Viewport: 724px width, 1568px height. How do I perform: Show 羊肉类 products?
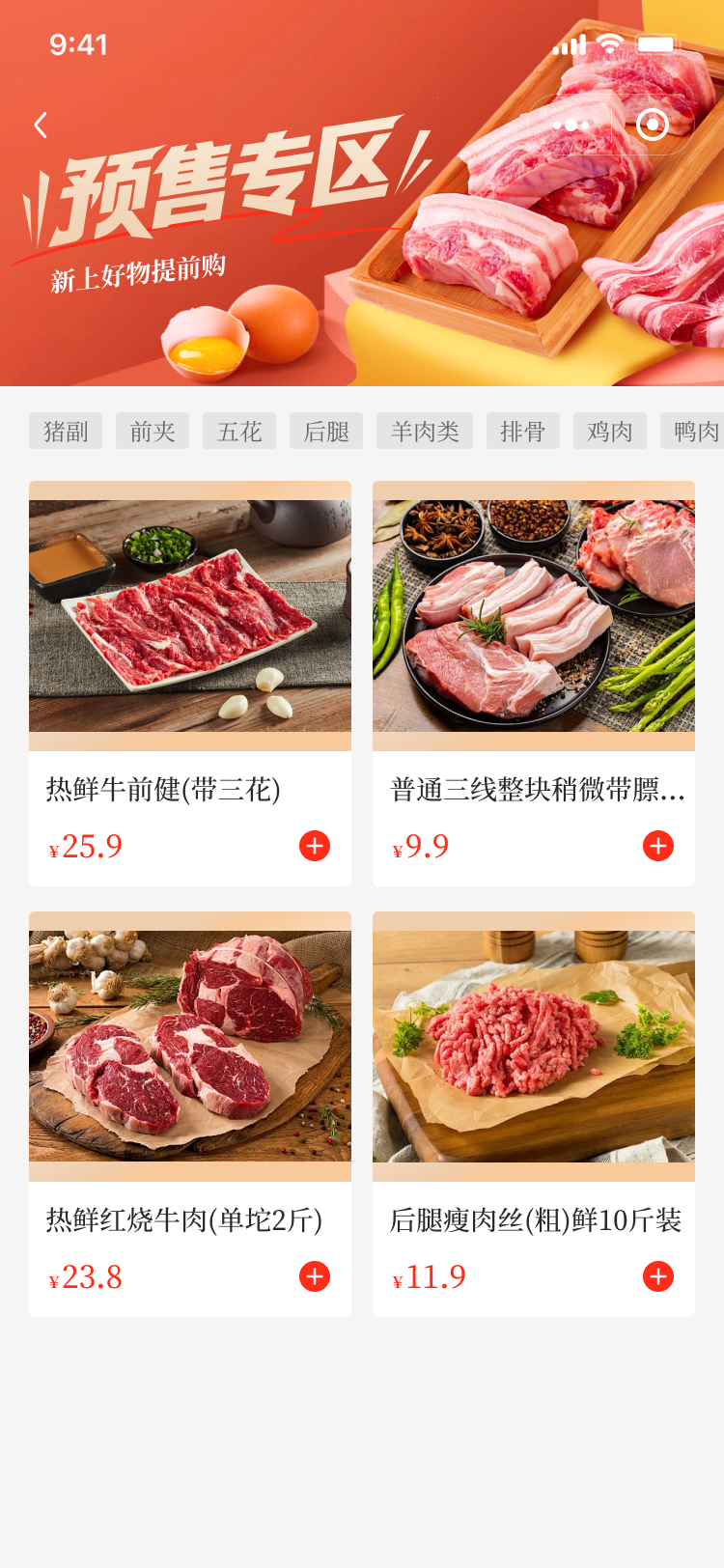pos(425,432)
